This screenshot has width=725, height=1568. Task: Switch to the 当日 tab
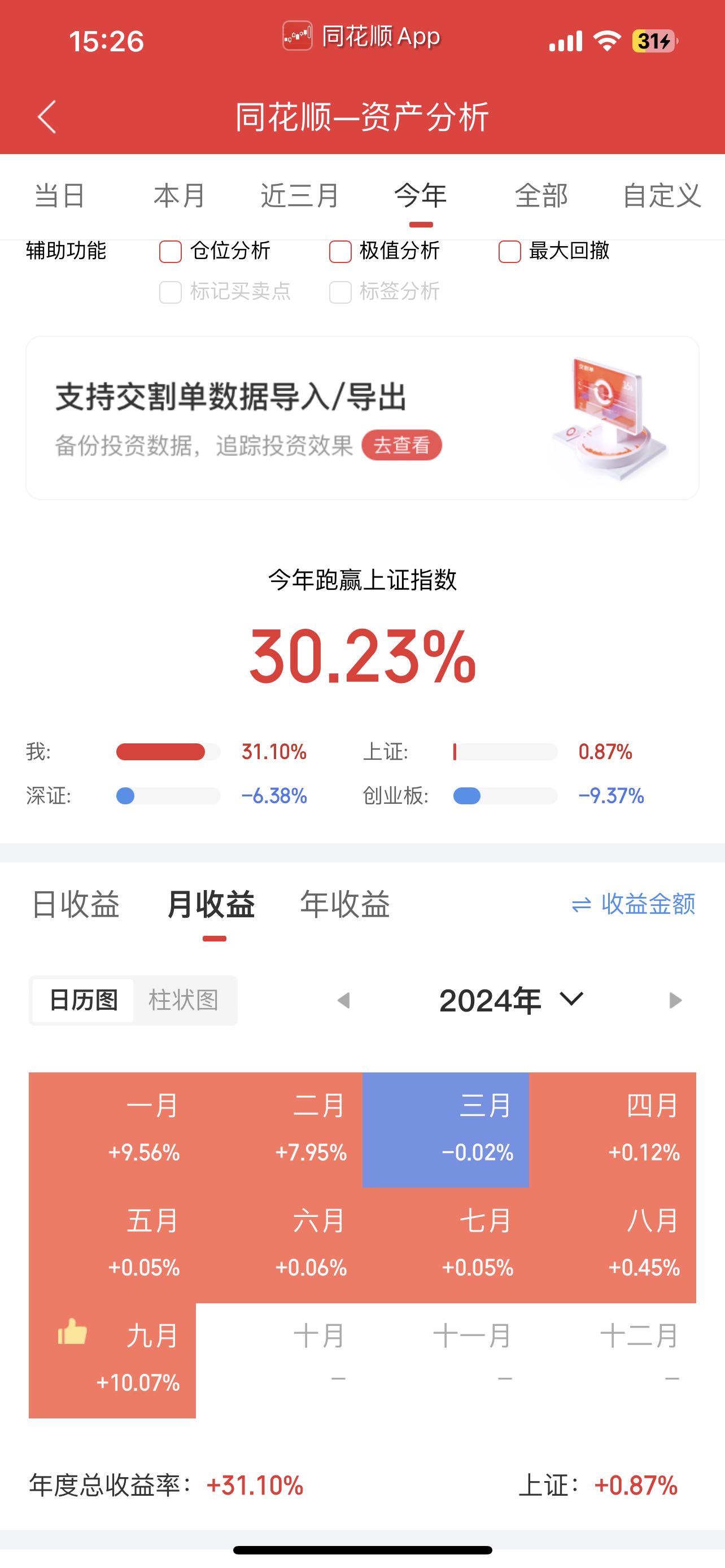(x=60, y=196)
